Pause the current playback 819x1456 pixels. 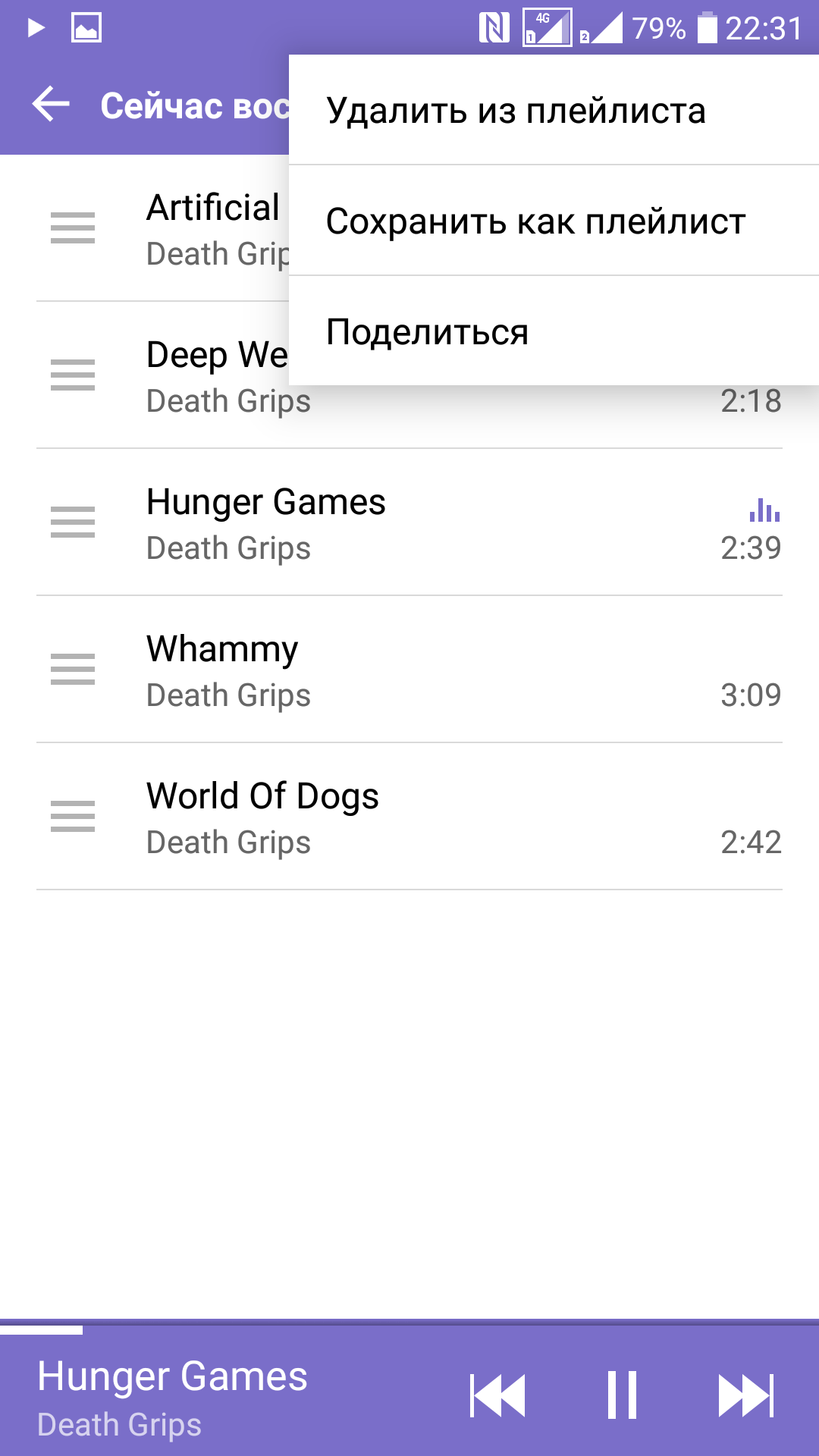(622, 1395)
